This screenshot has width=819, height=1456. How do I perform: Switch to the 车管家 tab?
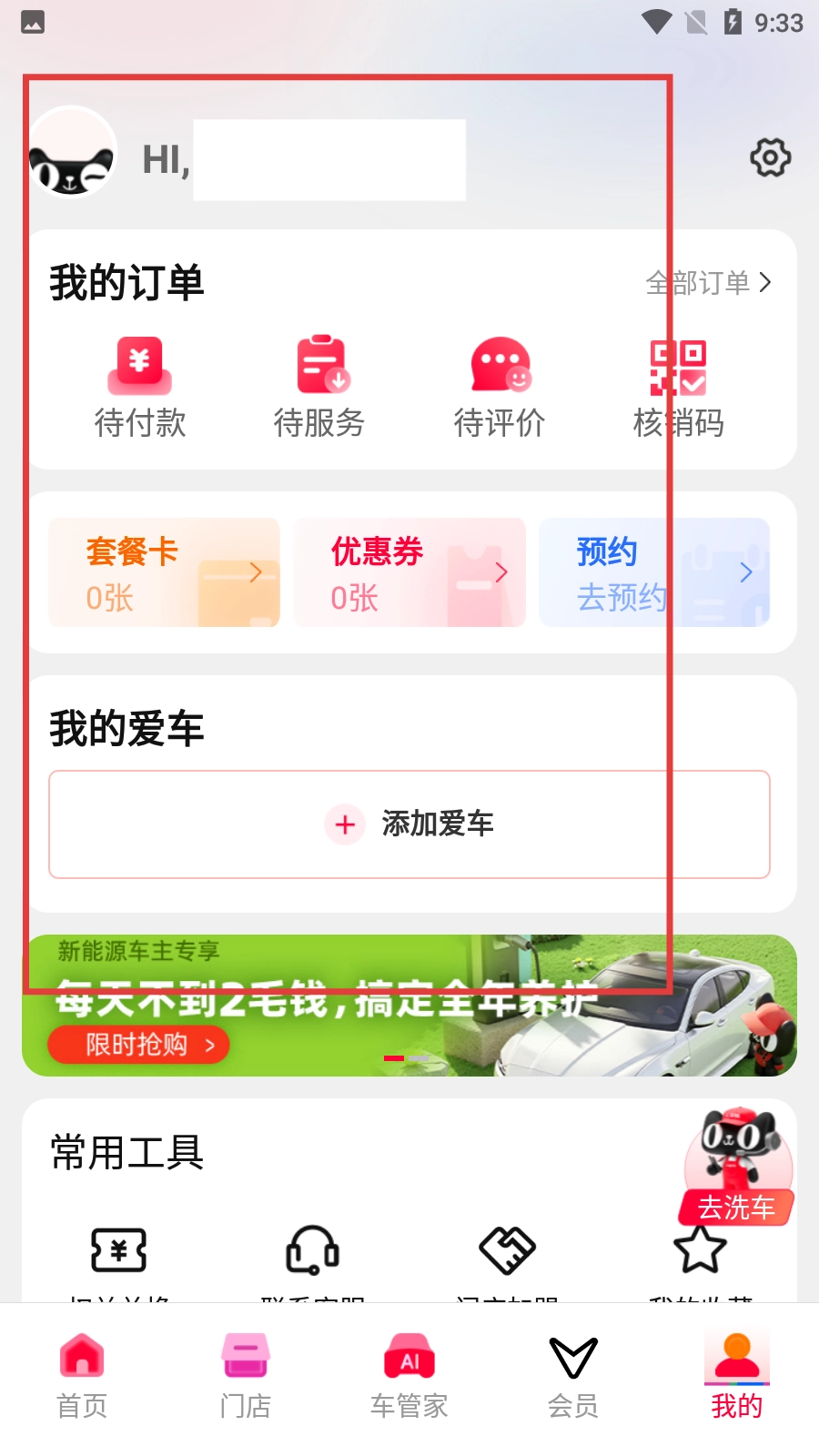pyautogui.click(x=409, y=1377)
